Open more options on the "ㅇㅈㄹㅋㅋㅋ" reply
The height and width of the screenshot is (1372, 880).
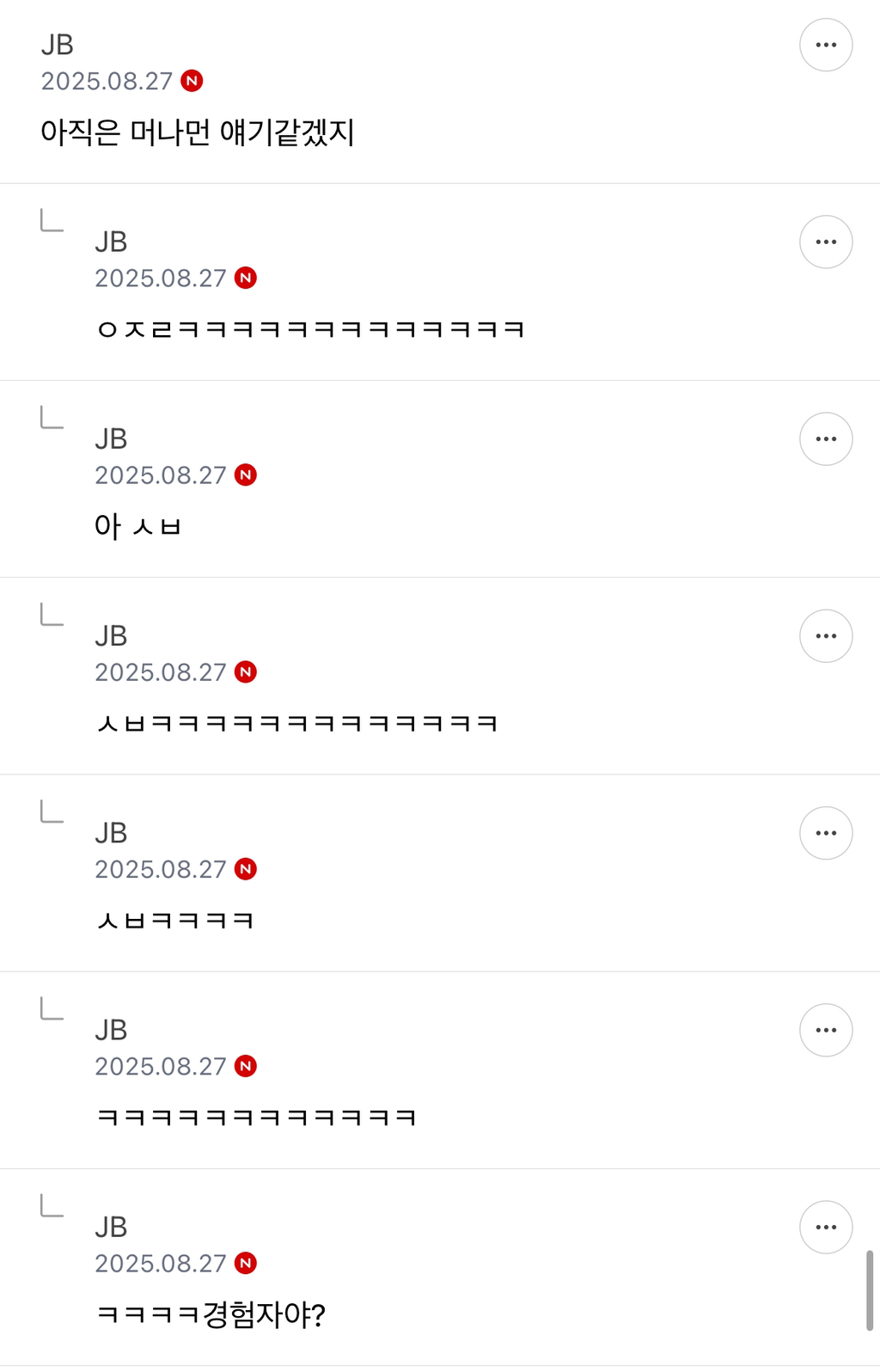pos(825,242)
